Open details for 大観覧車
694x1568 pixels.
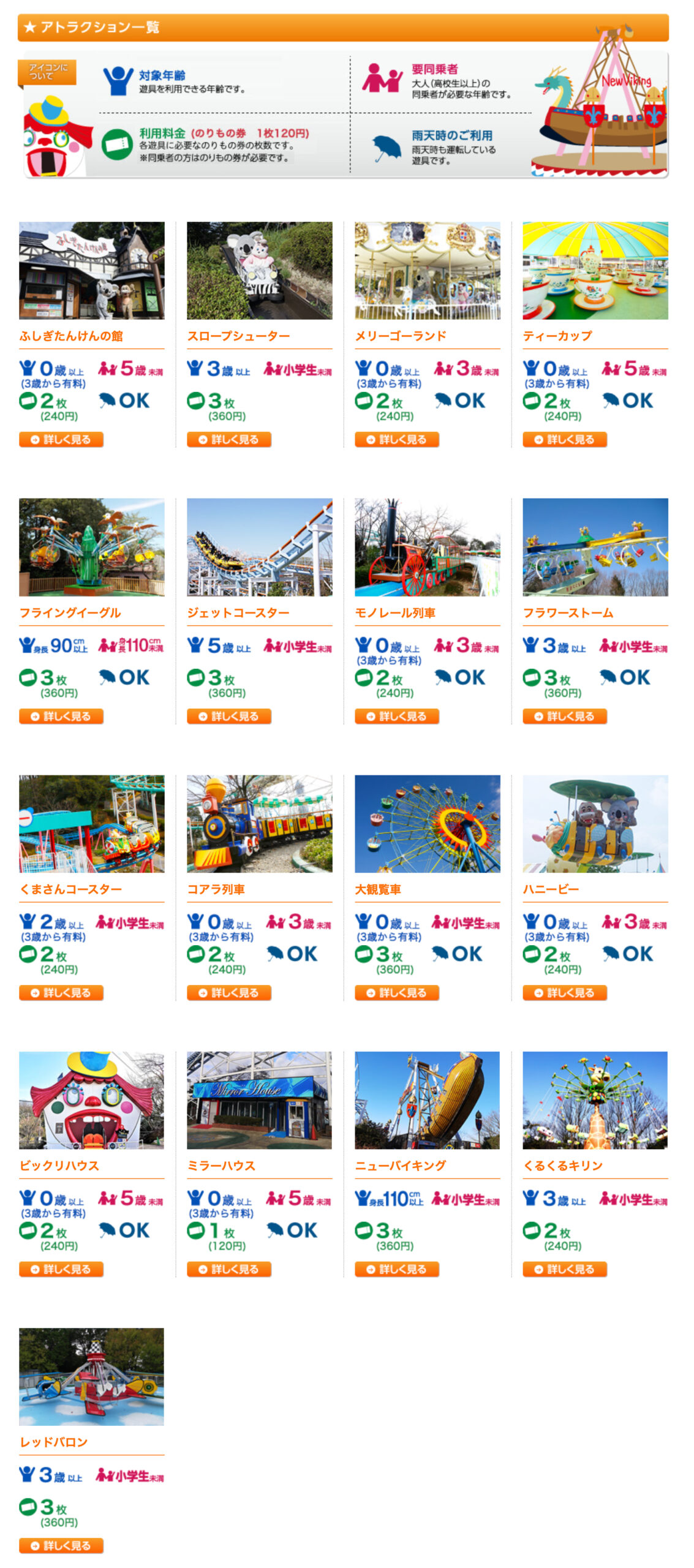[396, 992]
